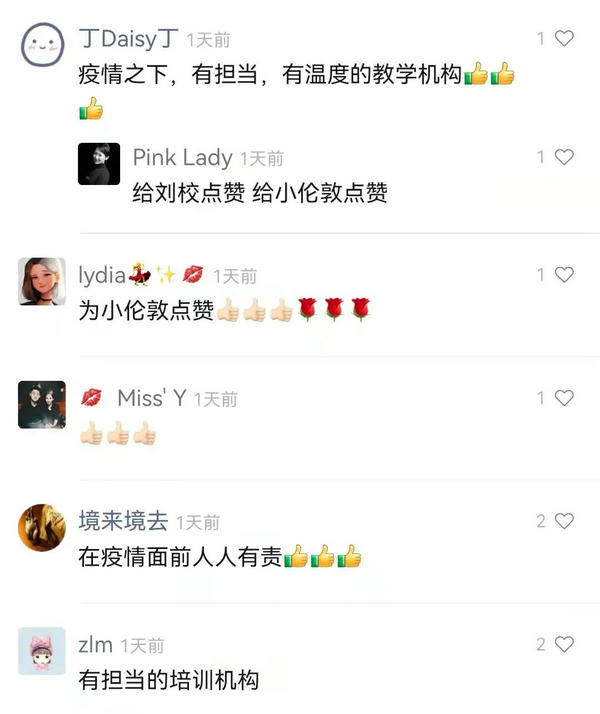This screenshot has height=714, width=600.
Task: View lydia's profile picture
Action: coord(42,281)
